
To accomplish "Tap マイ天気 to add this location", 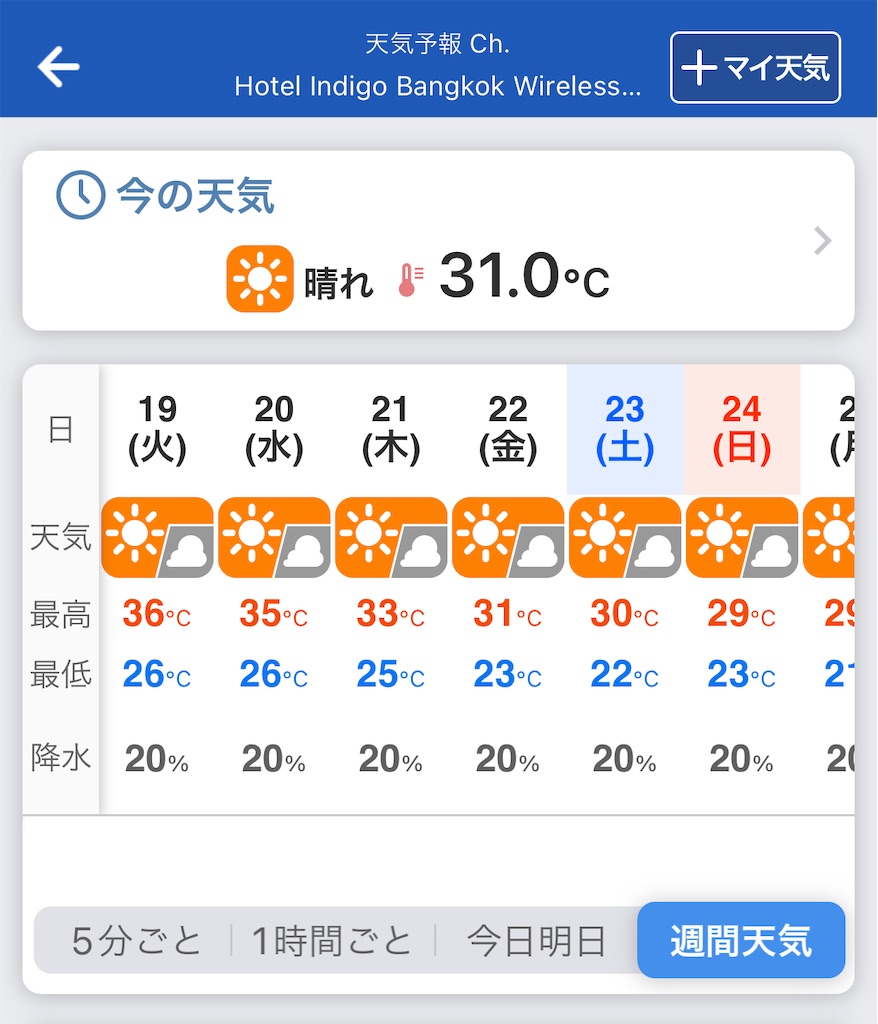I will pyautogui.click(x=756, y=68).
